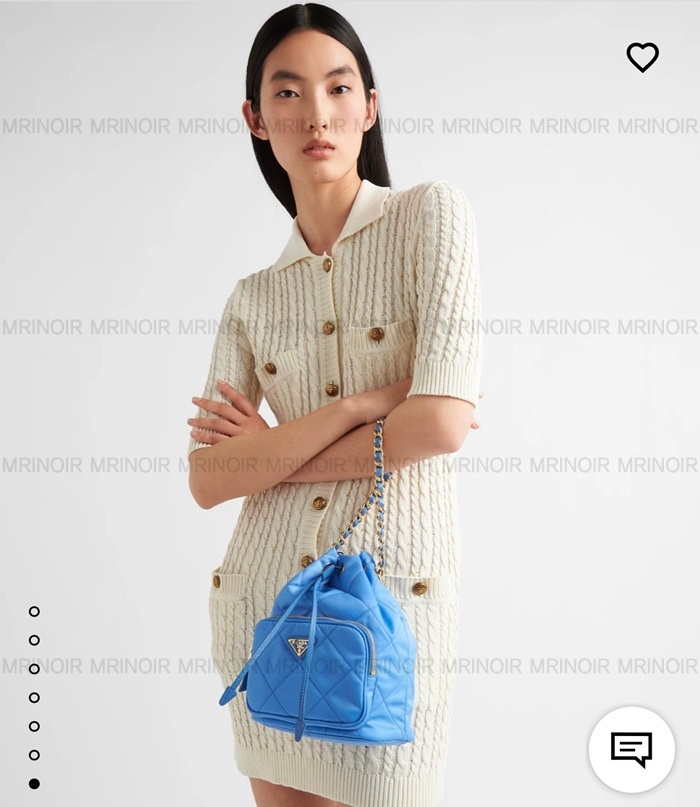The width and height of the screenshot is (700, 807).
Task: Open the live chat bubble button
Action: (x=631, y=749)
